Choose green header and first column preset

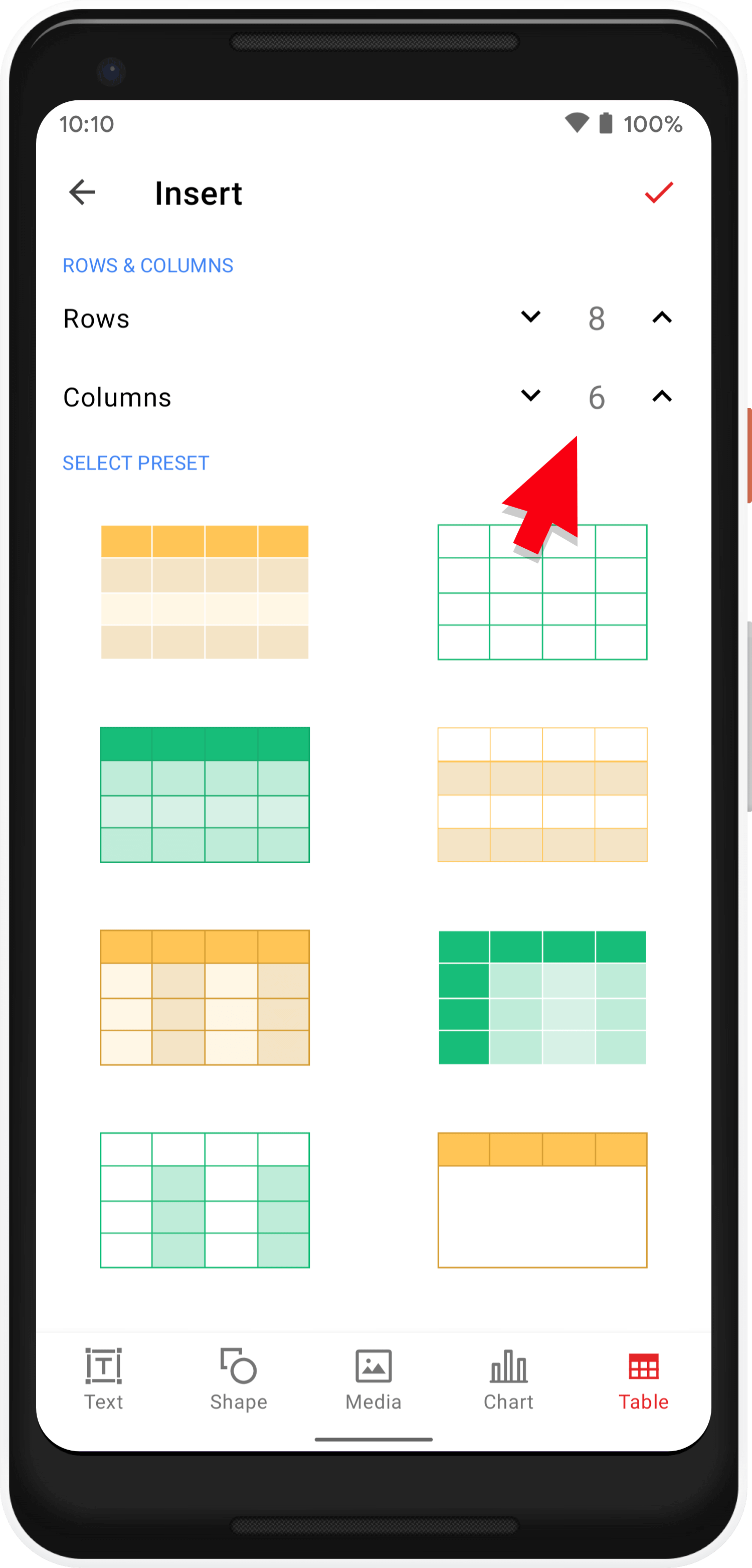542,997
